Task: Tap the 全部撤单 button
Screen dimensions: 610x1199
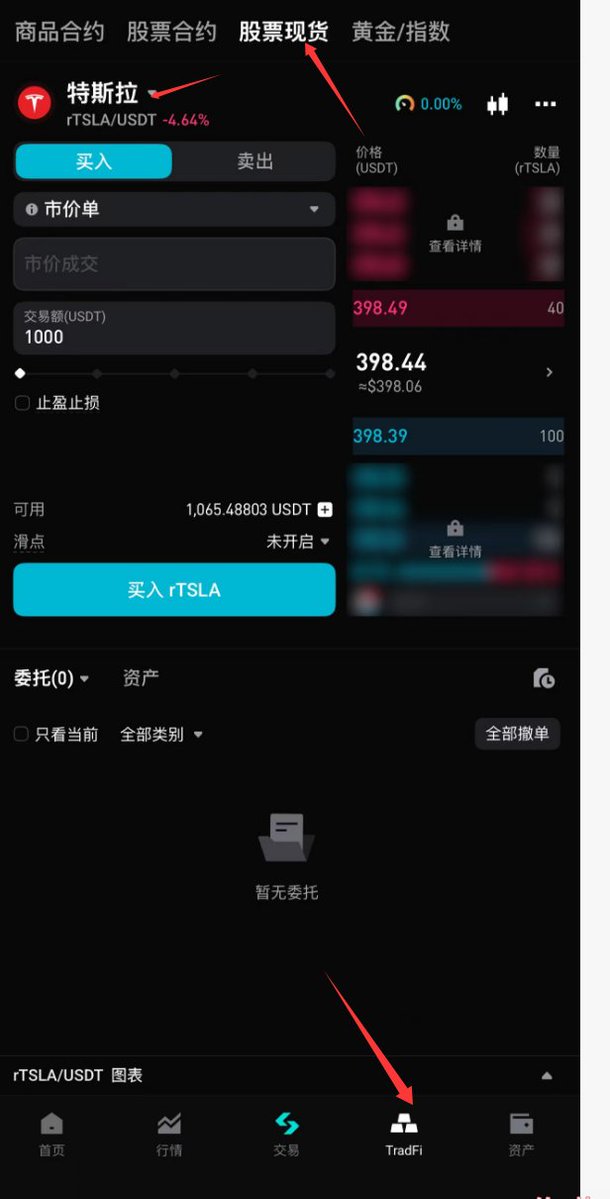Action: click(x=518, y=734)
